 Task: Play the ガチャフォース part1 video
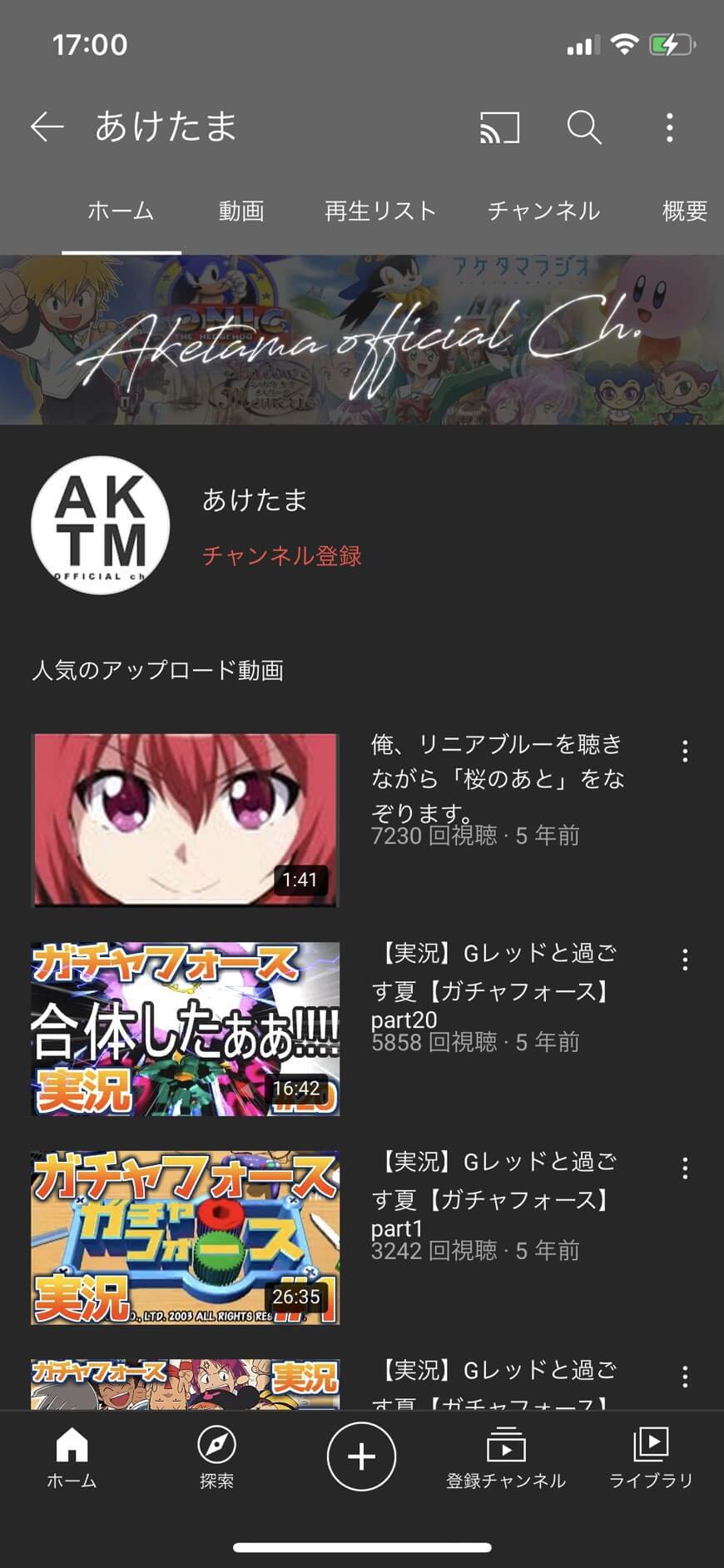[x=185, y=1238]
